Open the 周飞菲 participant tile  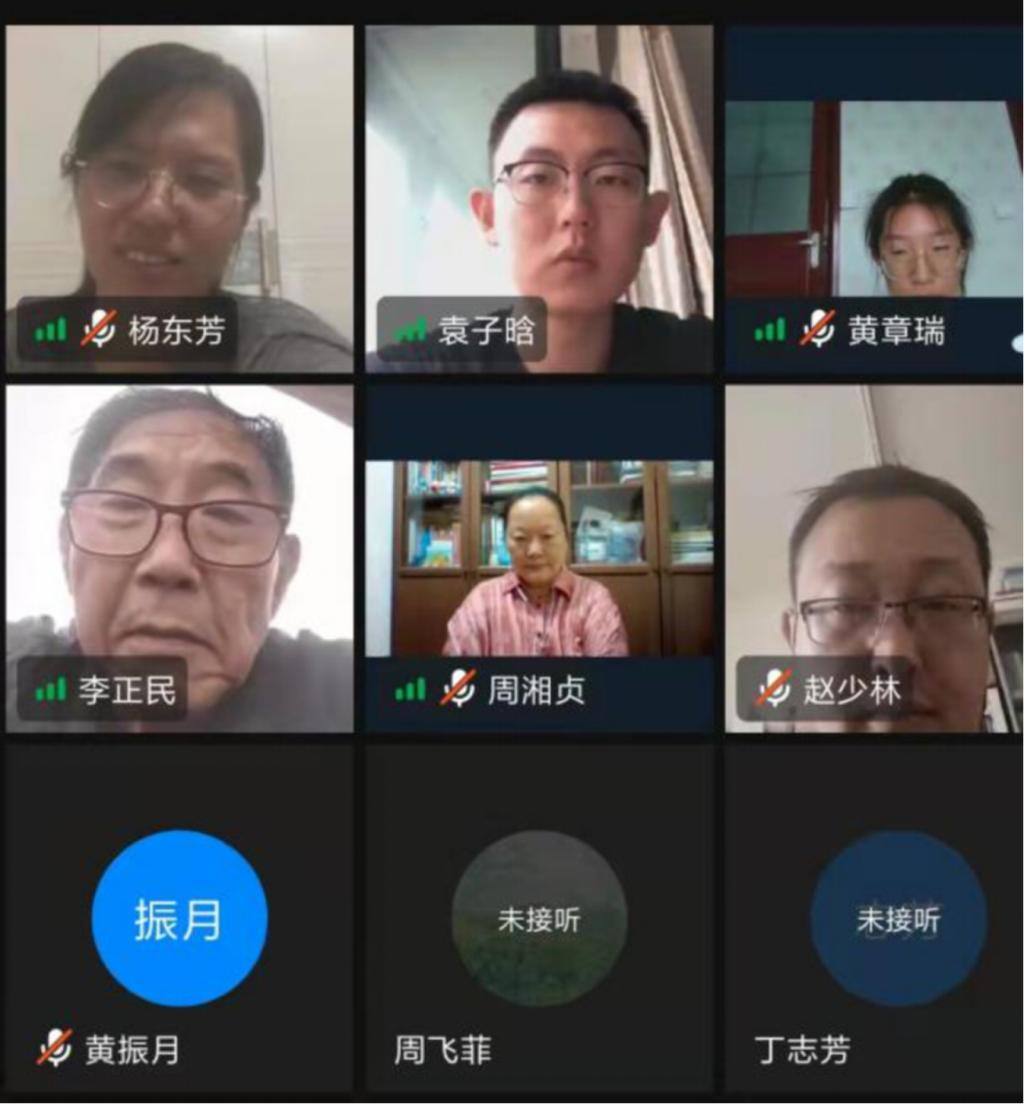point(539,918)
